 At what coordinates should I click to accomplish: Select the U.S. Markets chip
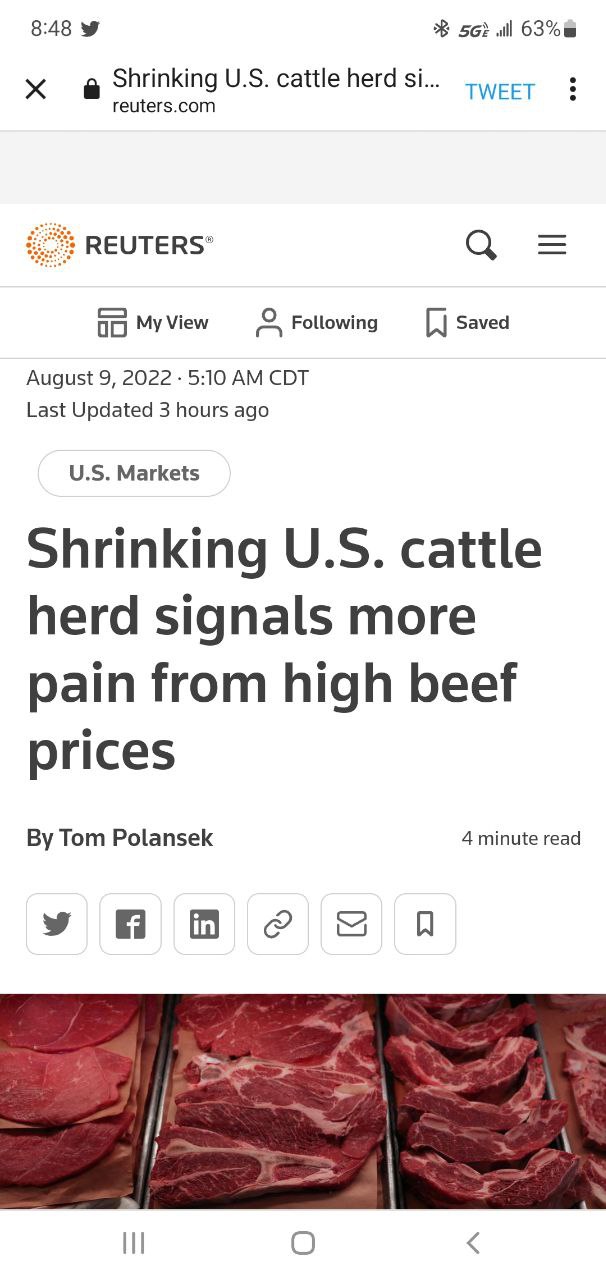click(134, 473)
